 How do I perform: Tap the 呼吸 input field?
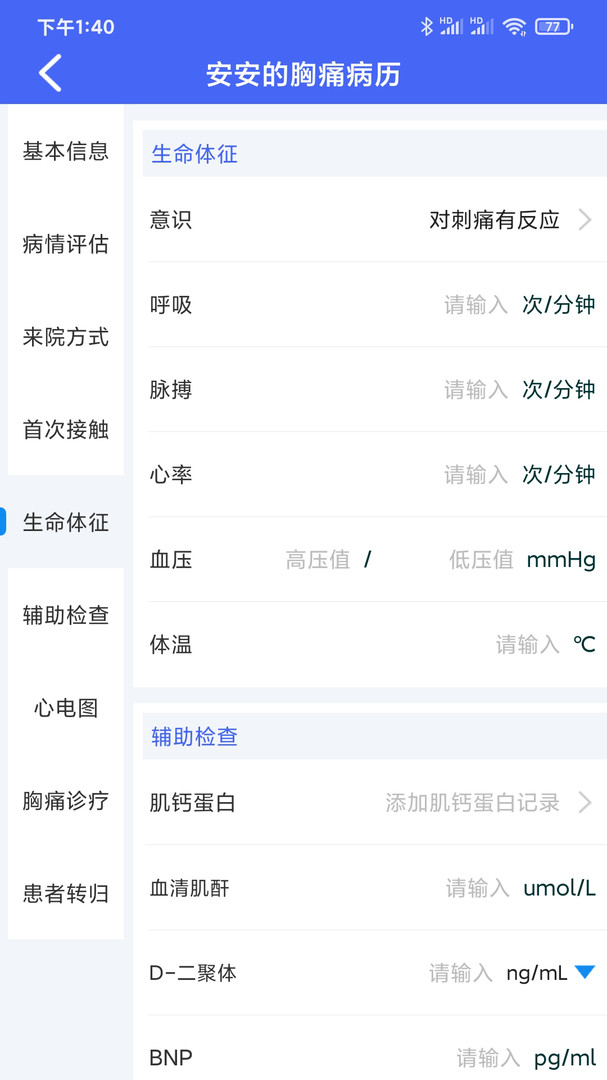point(475,305)
